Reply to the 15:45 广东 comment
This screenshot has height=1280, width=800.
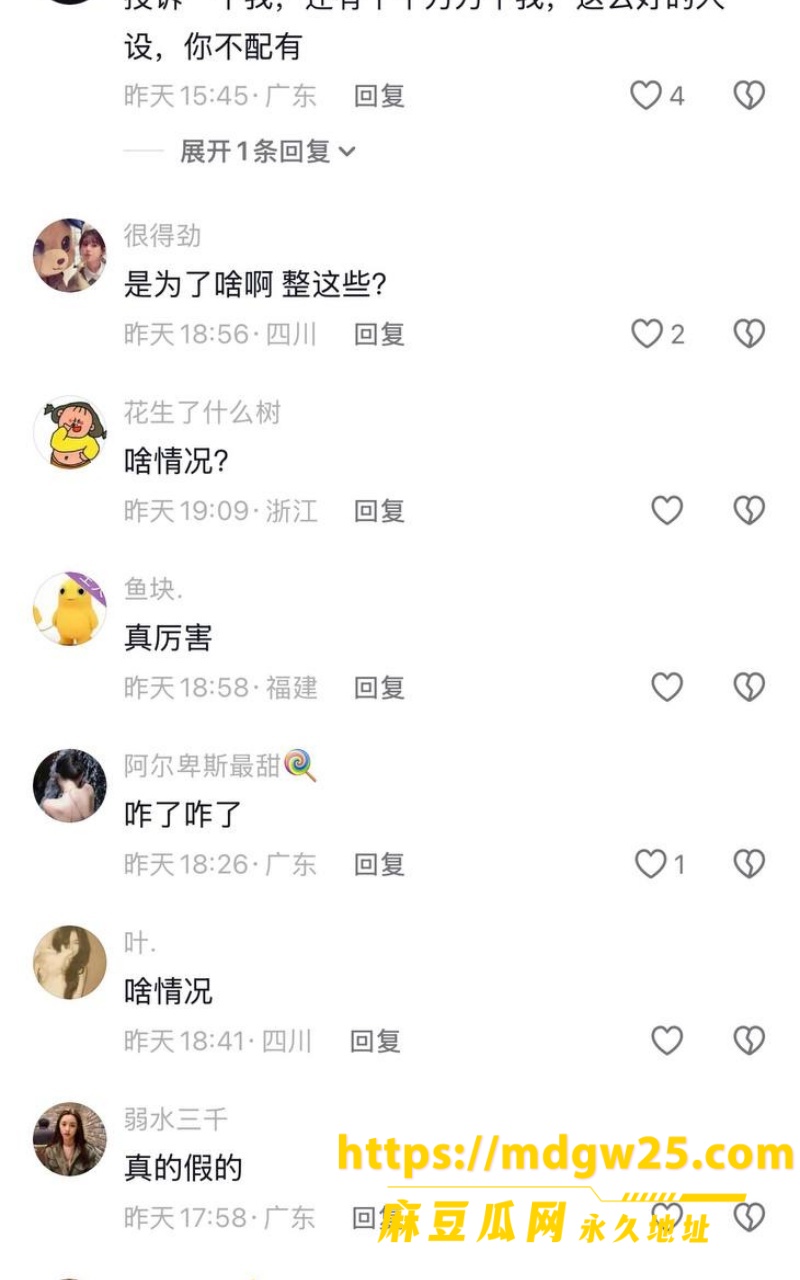point(379,96)
